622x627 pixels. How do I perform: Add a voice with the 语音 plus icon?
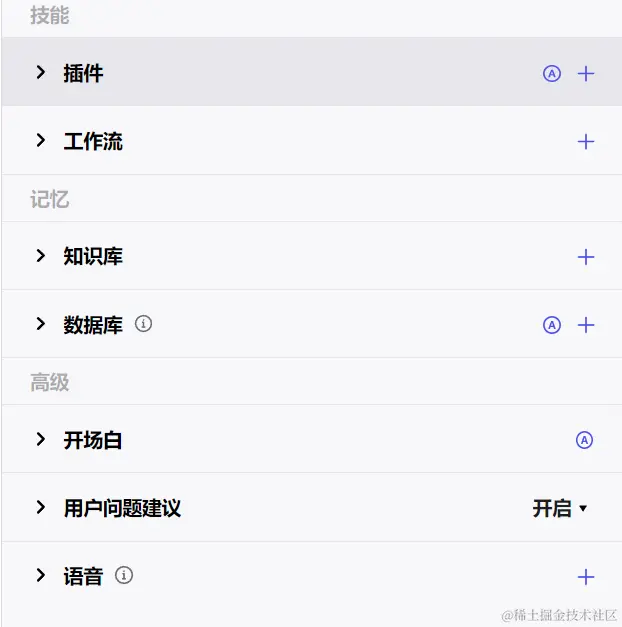(586, 577)
